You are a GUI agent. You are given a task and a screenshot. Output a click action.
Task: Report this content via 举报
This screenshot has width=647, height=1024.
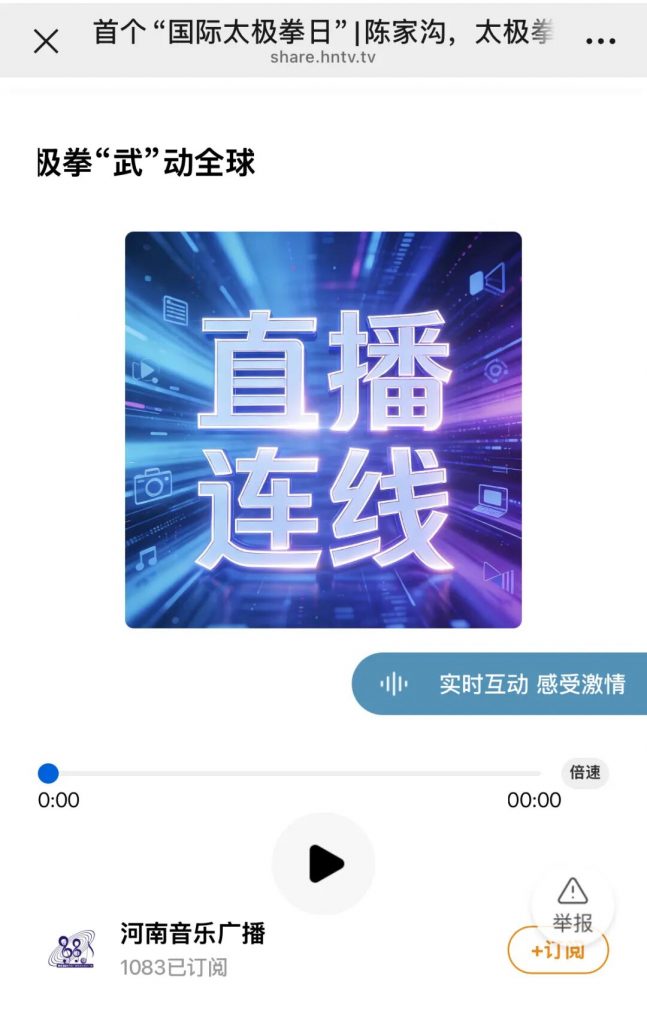pos(572,904)
